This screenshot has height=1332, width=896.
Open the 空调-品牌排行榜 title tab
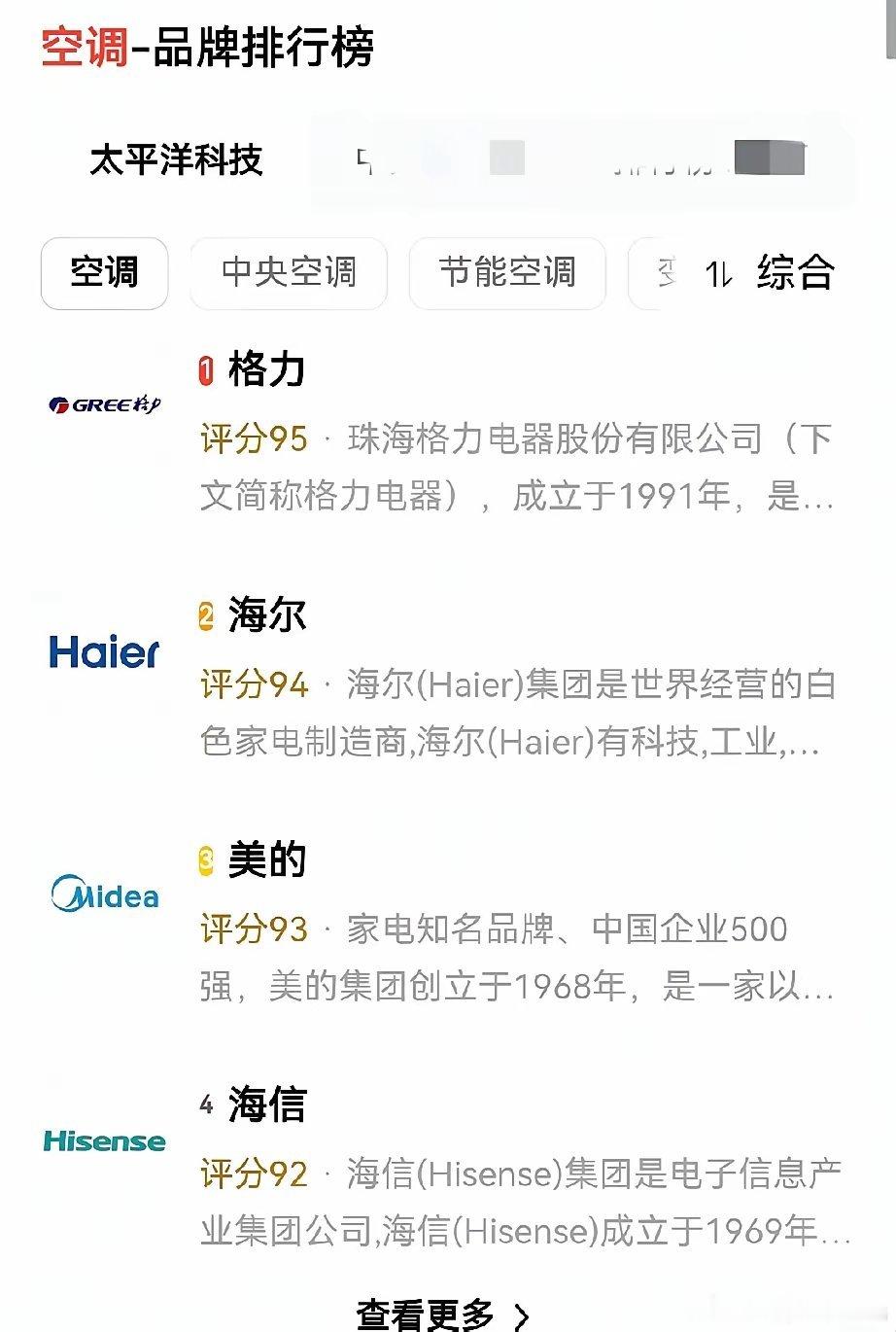pyautogui.click(x=207, y=47)
